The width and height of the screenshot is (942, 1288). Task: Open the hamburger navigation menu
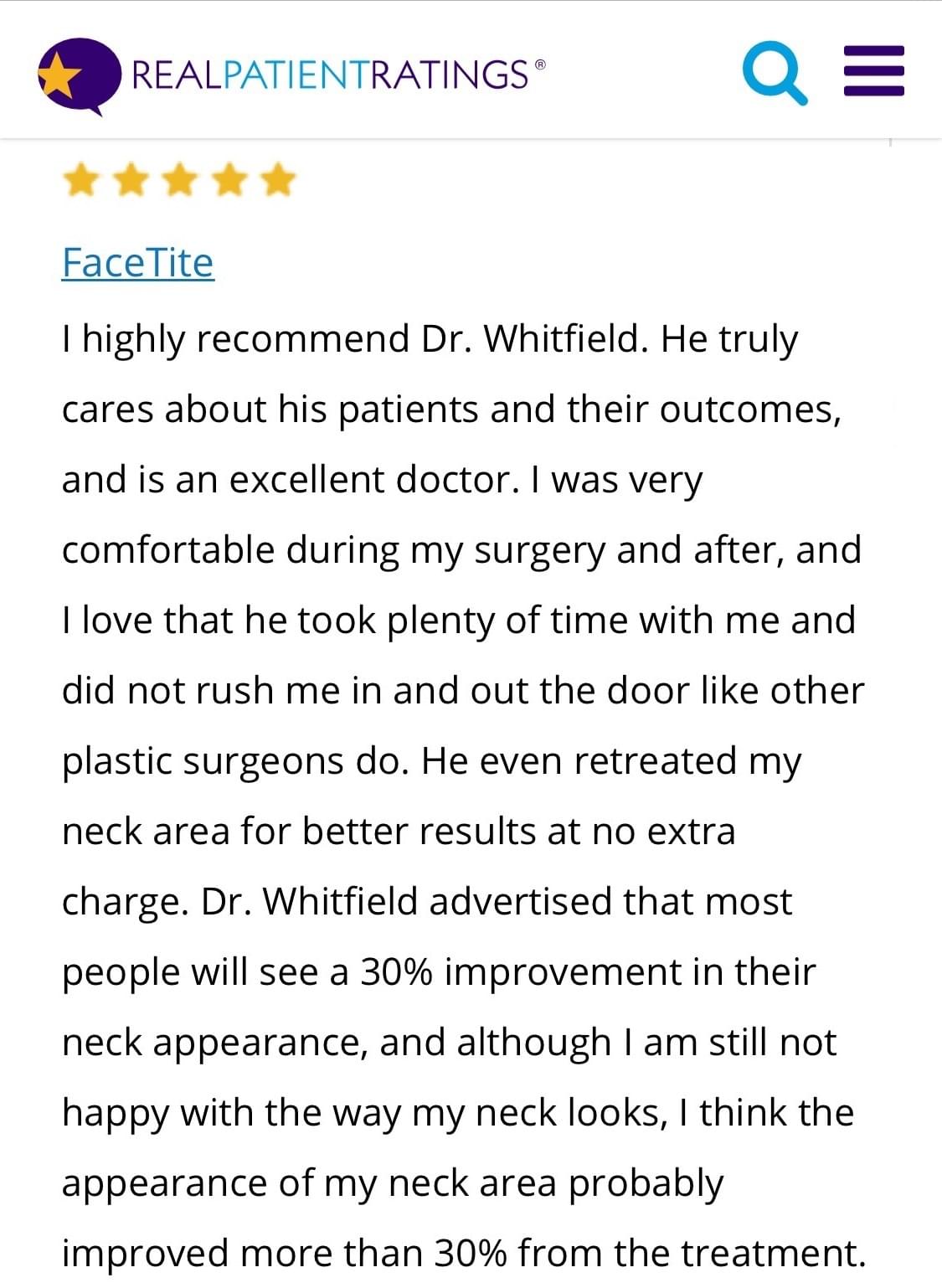point(873,72)
